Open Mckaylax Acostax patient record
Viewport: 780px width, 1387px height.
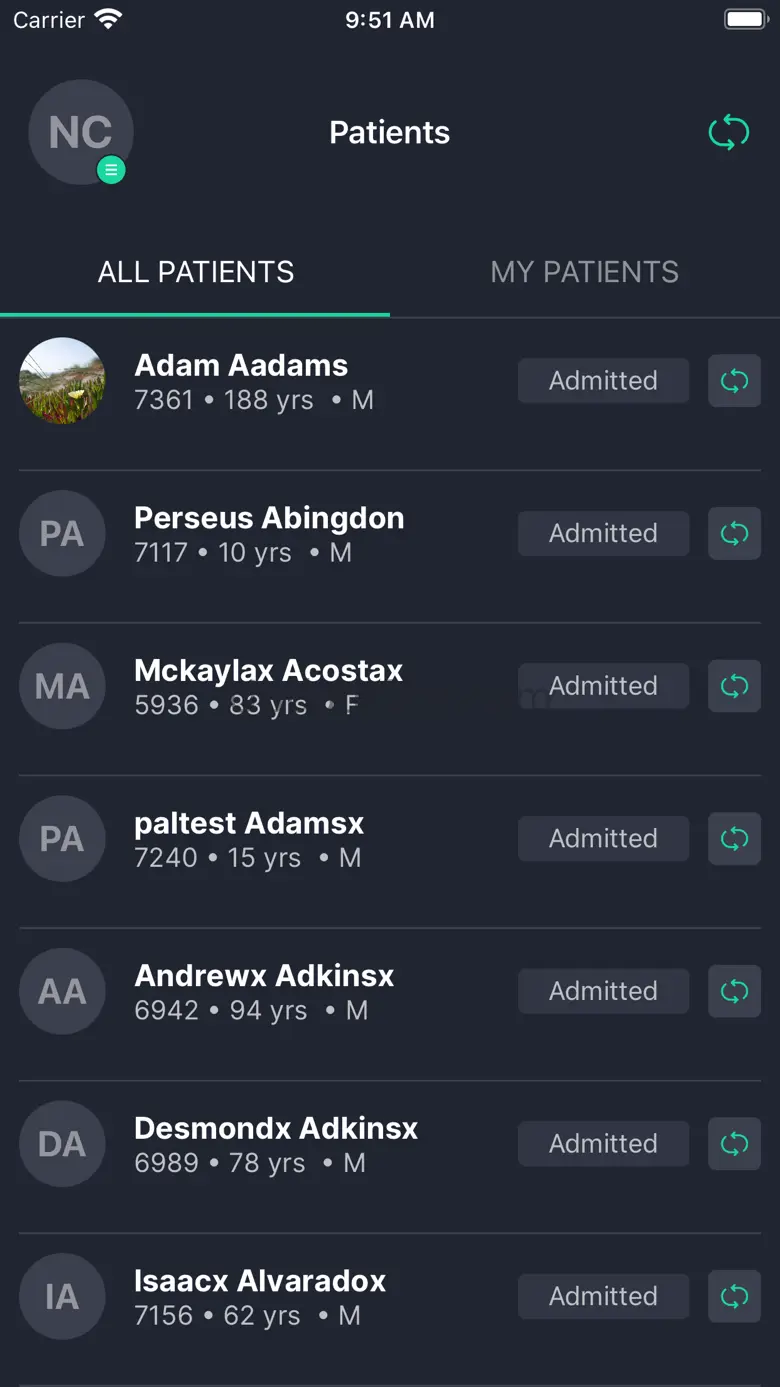click(268, 686)
